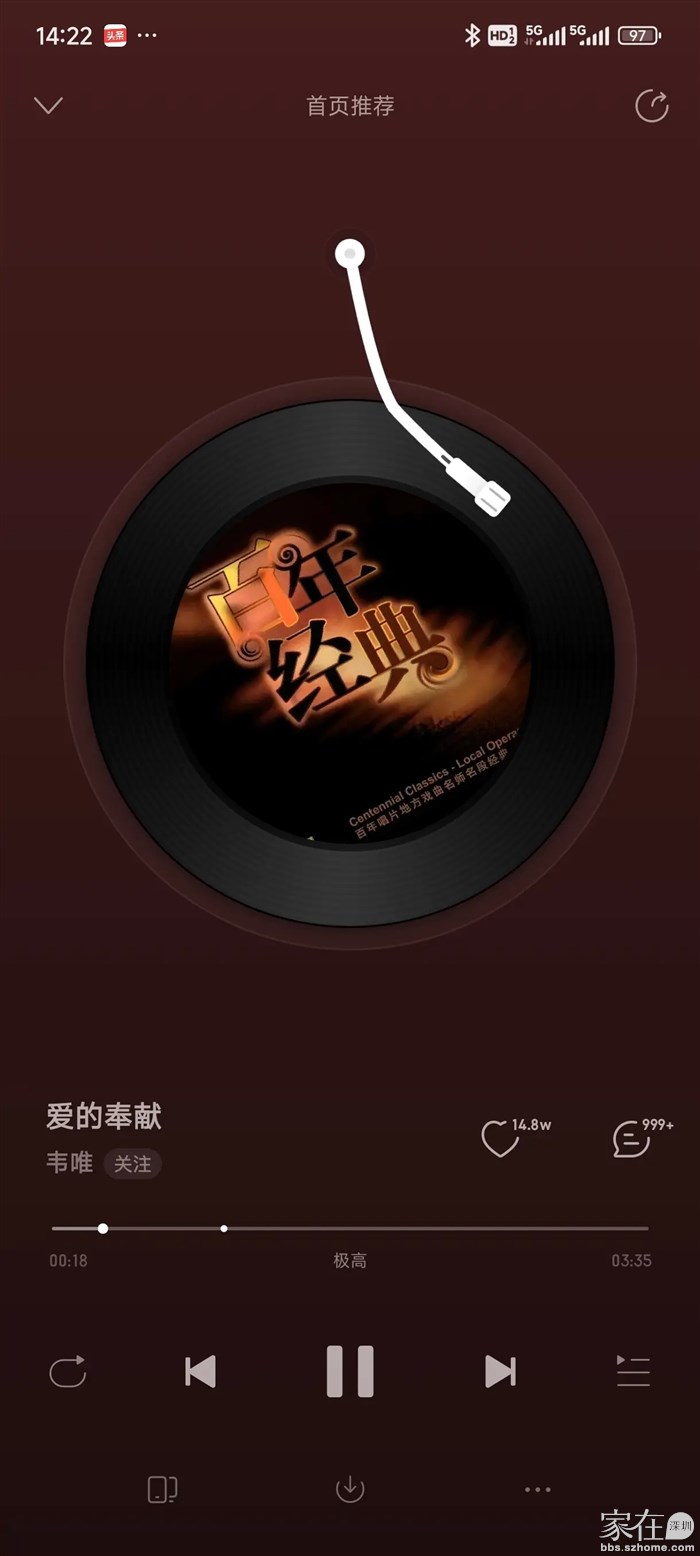This screenshot has height=1556, width=700.
Task: Skip back to the previous track
Action: (x=201, y=1371)
